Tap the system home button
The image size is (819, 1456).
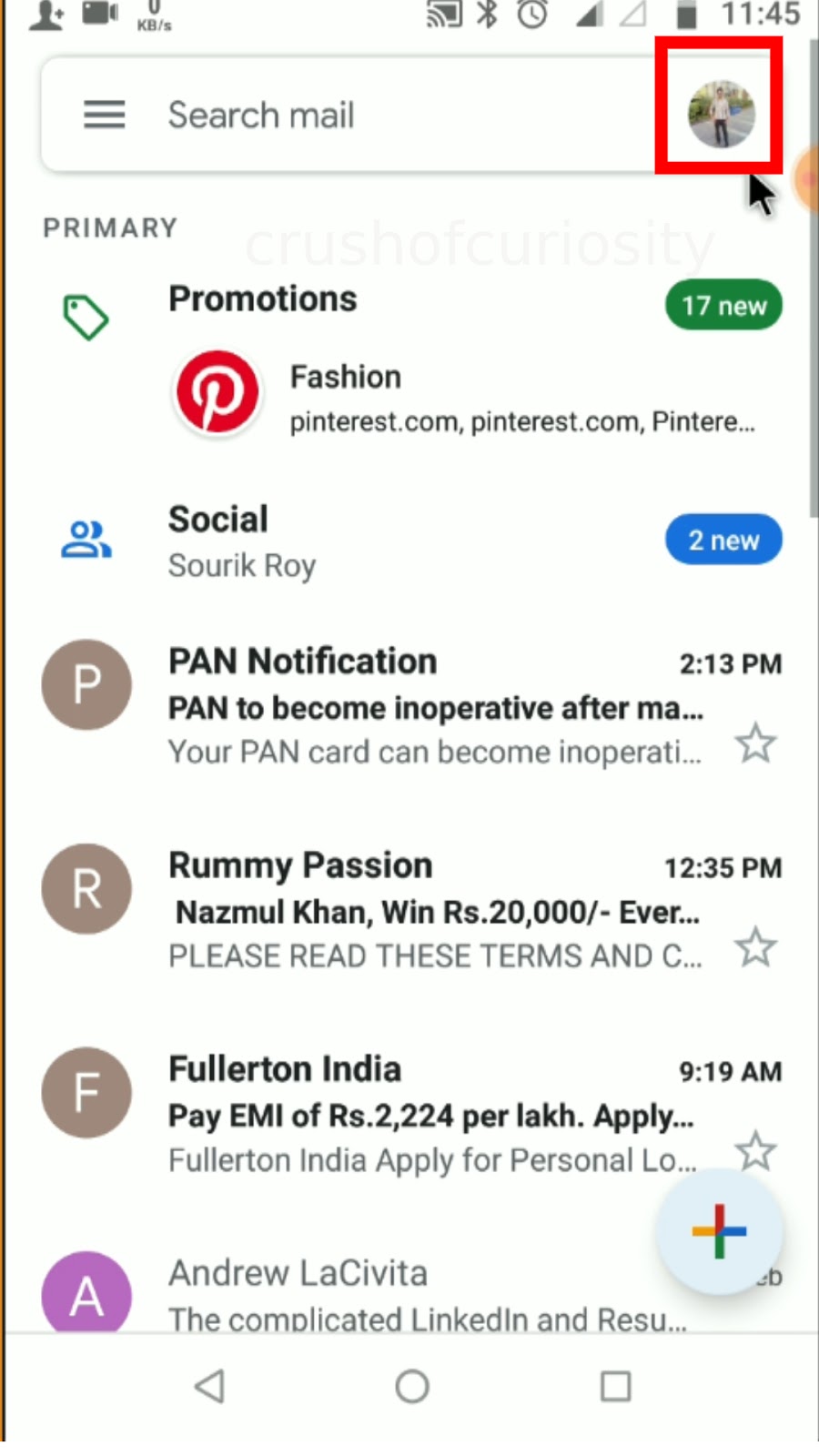(x=411, y=1386)
